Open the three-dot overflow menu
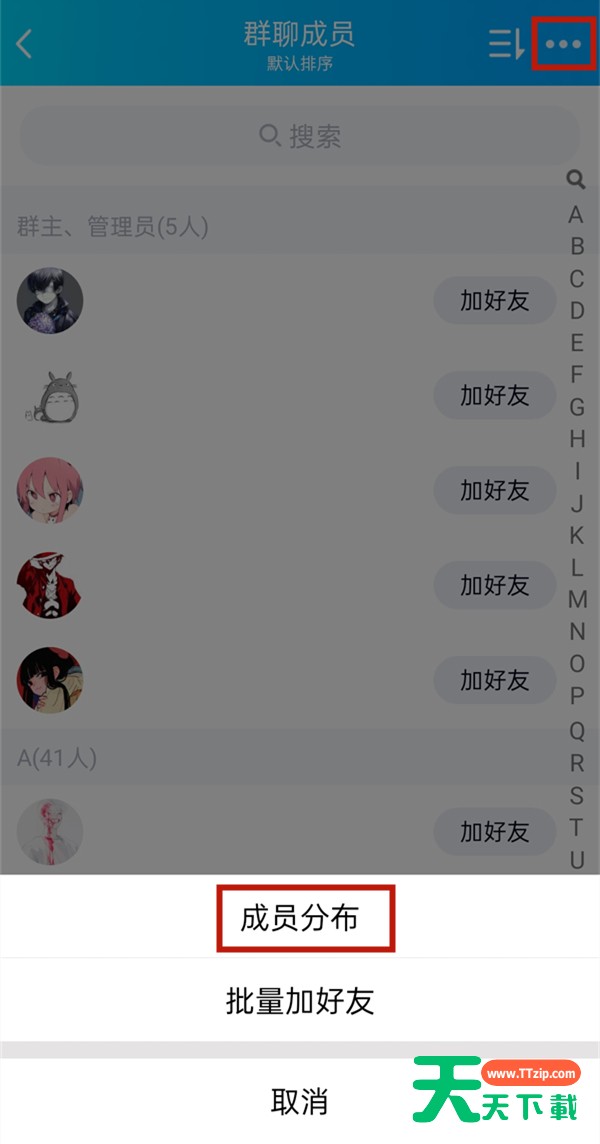This screenshot has width=600, height=1144. pos(564,44)
